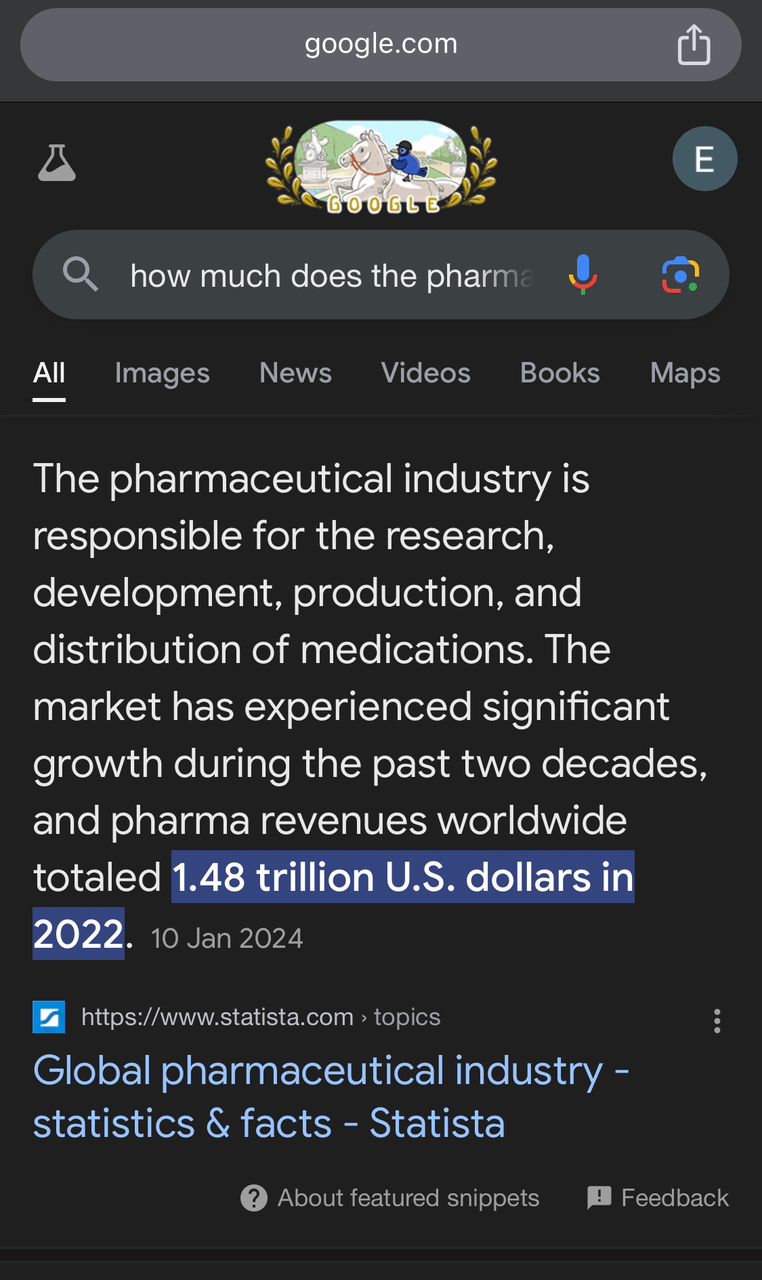Image resolution: width=762 pixels, height=1280 pixels.
Task: Tap the google.com address bar
Action: point(380,44)
